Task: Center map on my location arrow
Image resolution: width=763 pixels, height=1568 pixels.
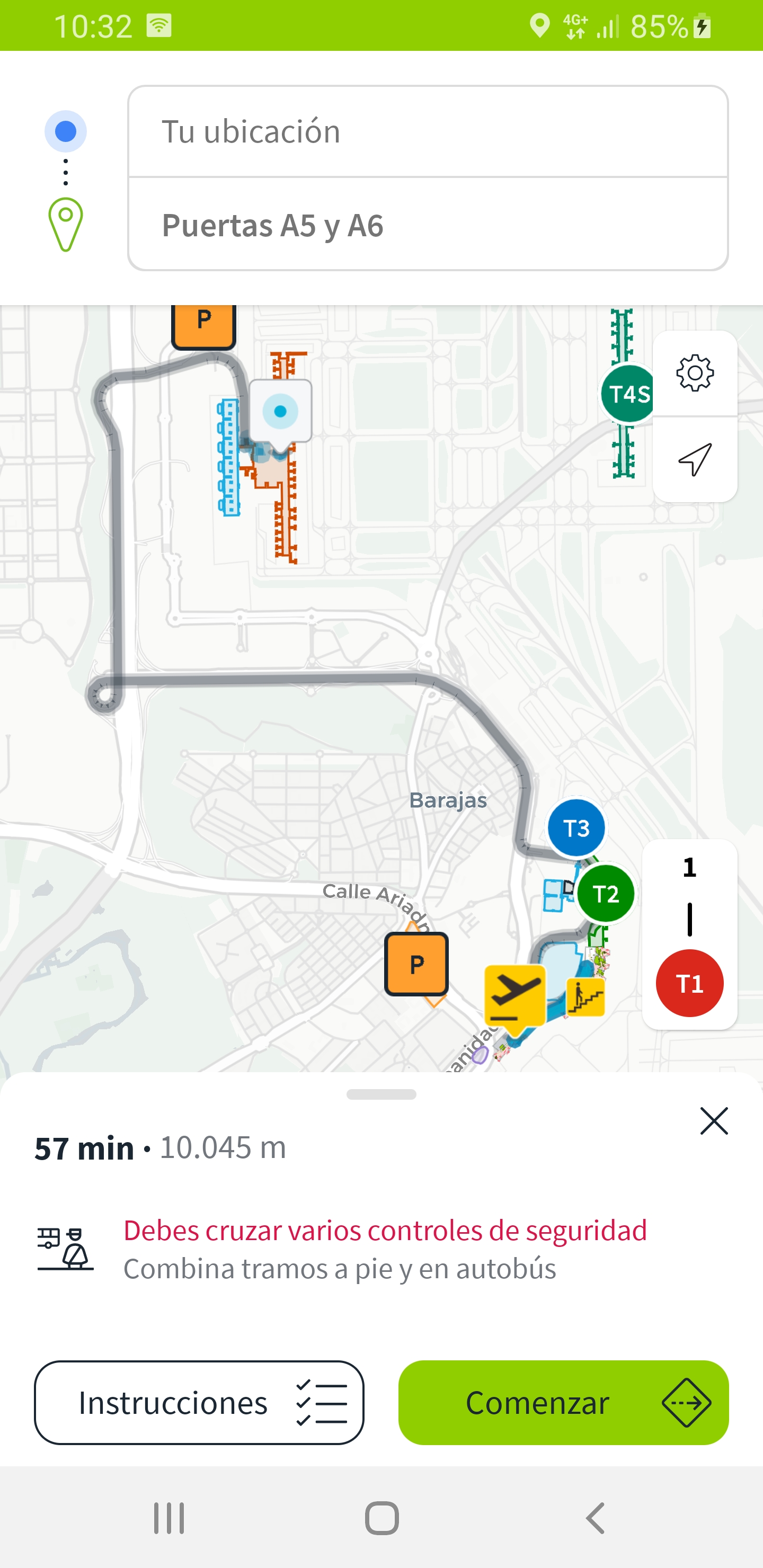Action: click(695, 460)
